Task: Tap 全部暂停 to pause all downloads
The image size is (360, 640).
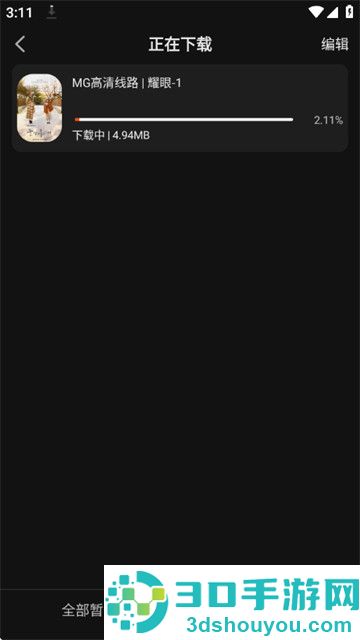Action: pos(82,610)
